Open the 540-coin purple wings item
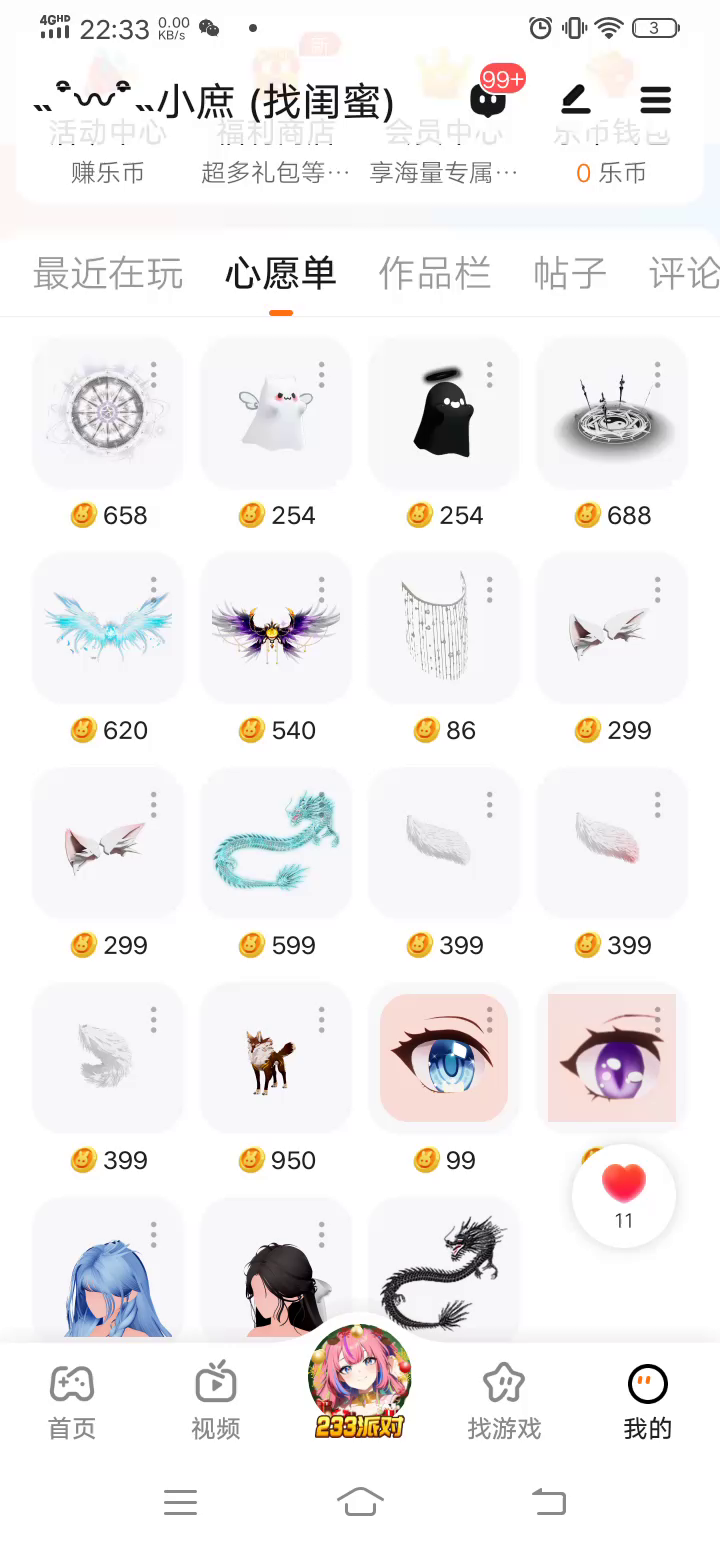Image resolution: width=720 pixels, height=1544 pixels. (x=276, y=627)
